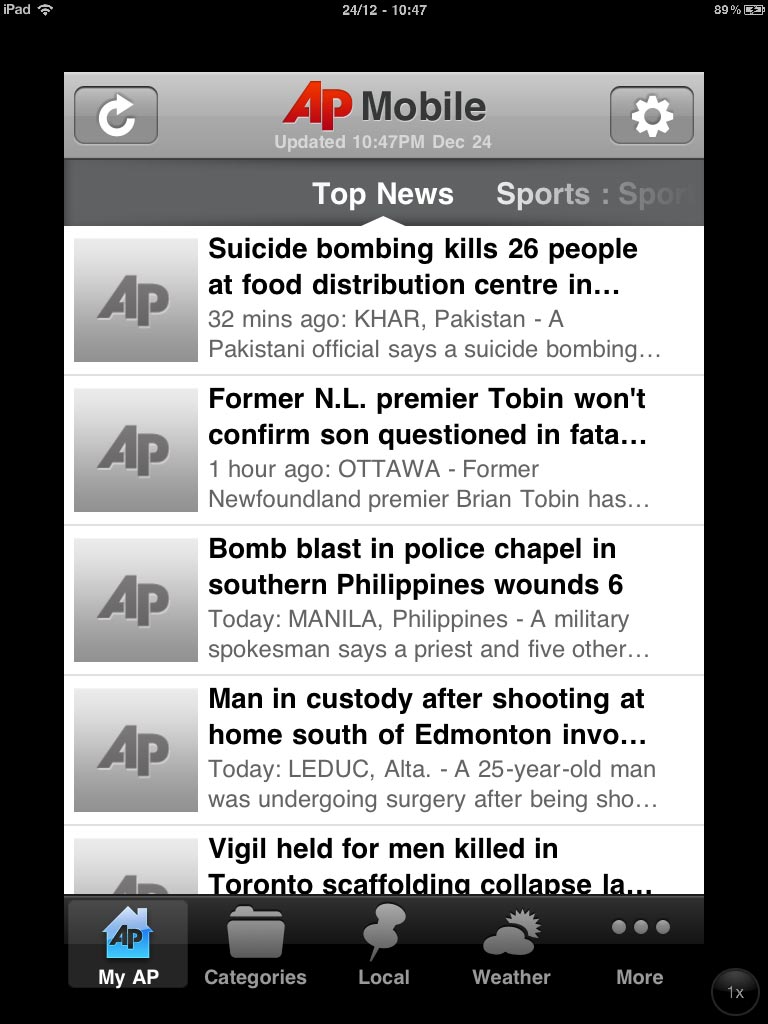
Task: Select the Top News section
Action: (383, 194)
